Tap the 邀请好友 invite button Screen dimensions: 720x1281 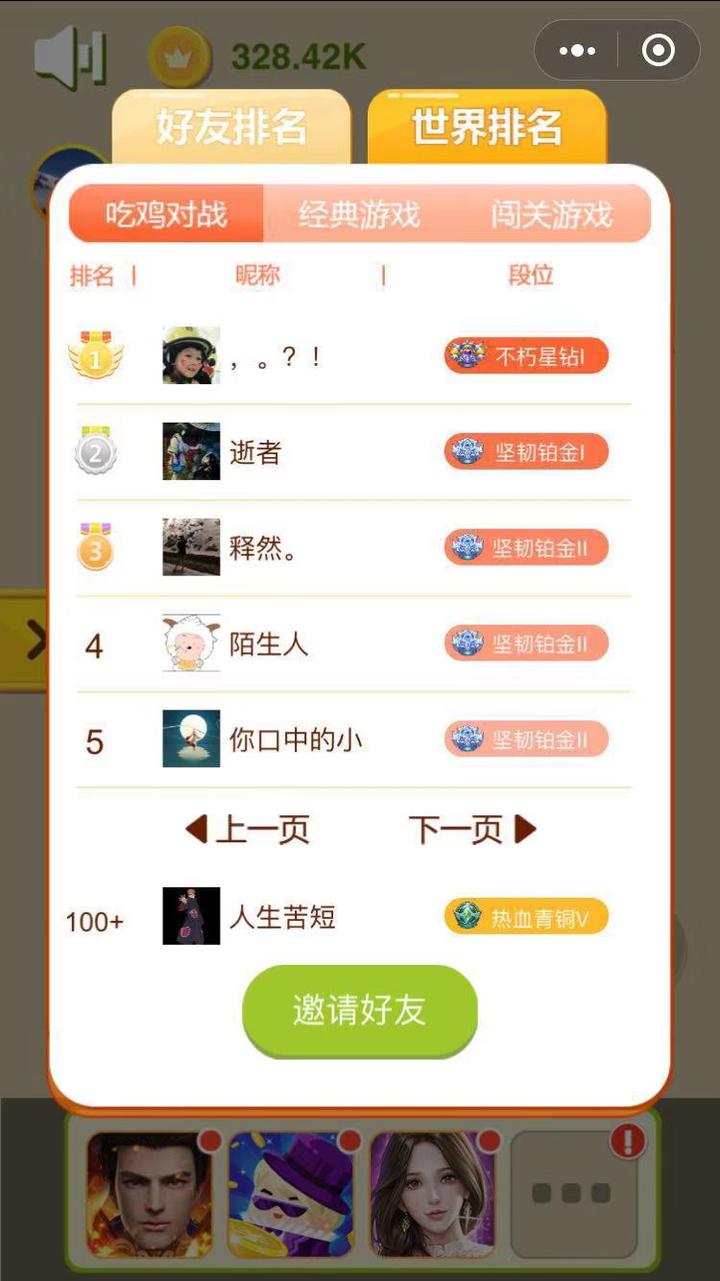tap(360, 1010)
